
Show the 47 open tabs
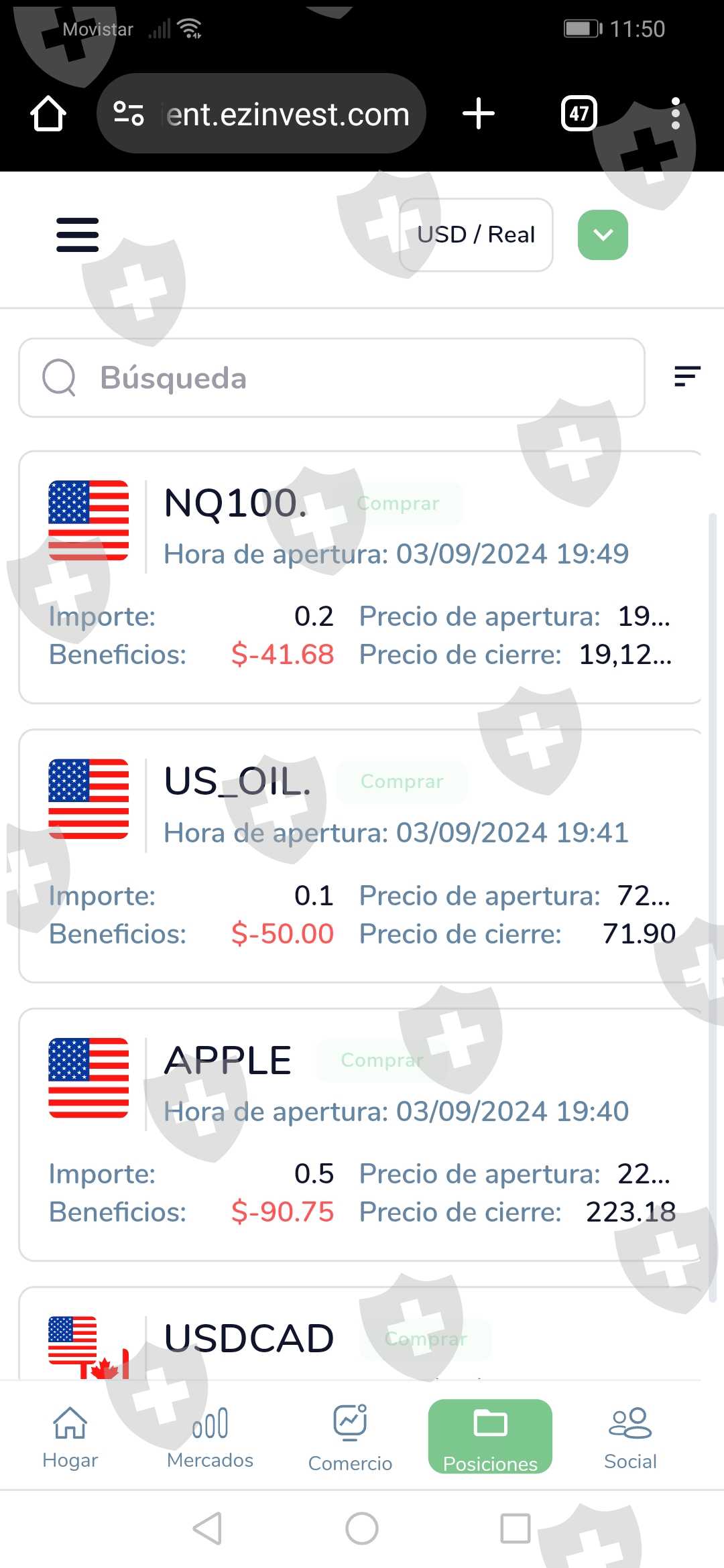click(x=579, y=113)
